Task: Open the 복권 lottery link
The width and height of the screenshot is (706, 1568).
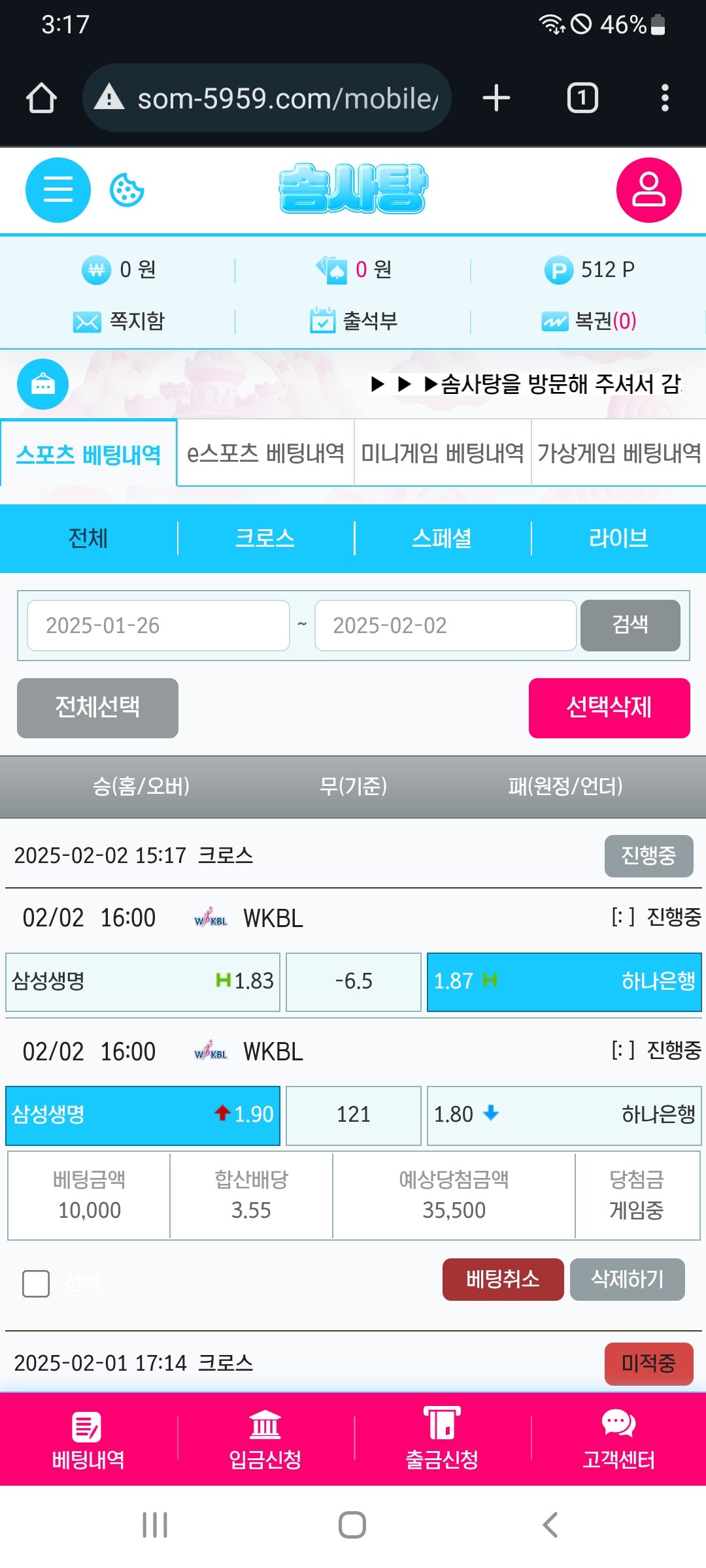Action: click(589, 321)
